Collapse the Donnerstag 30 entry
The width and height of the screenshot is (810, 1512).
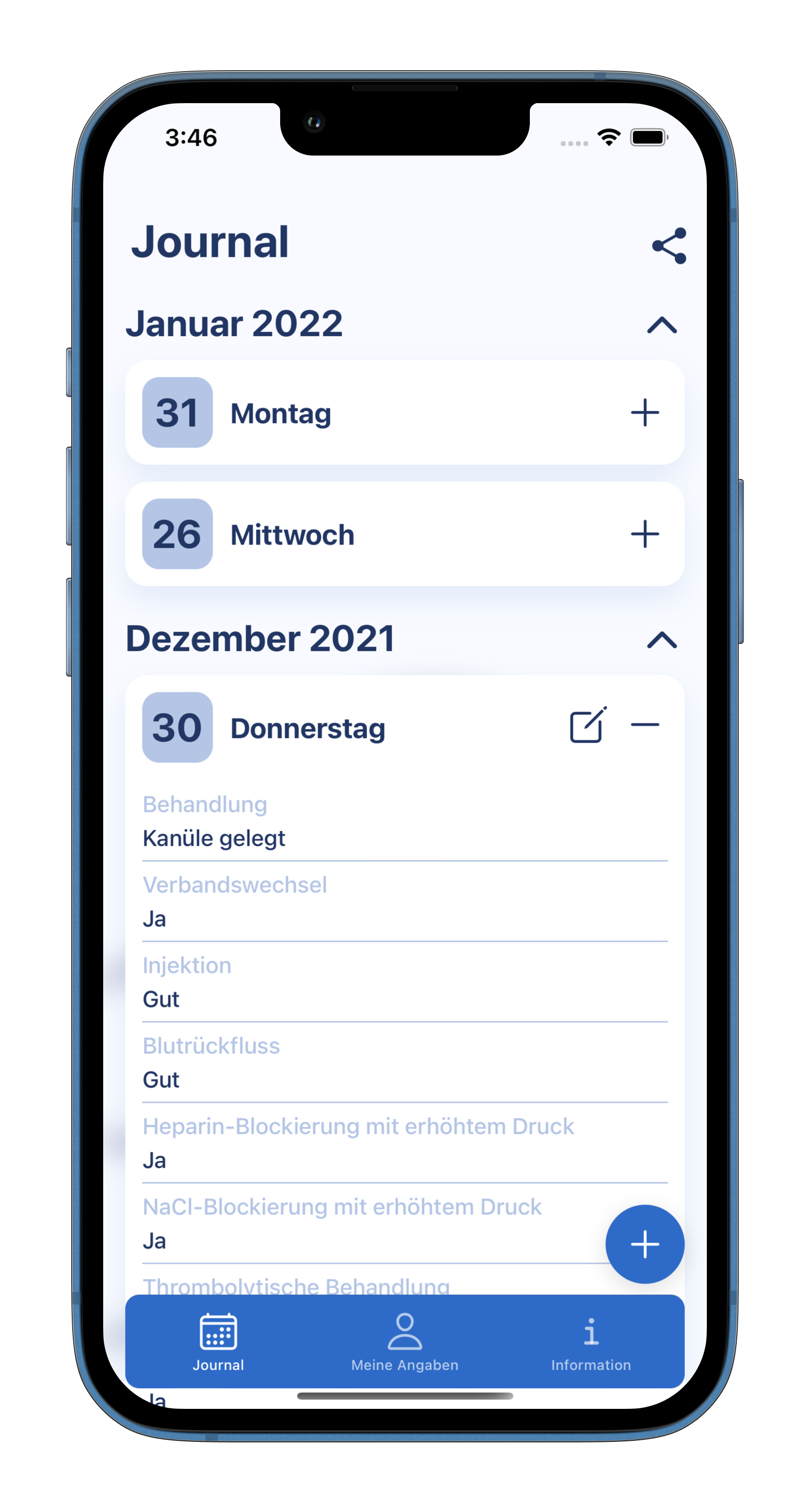click(644, 726)
